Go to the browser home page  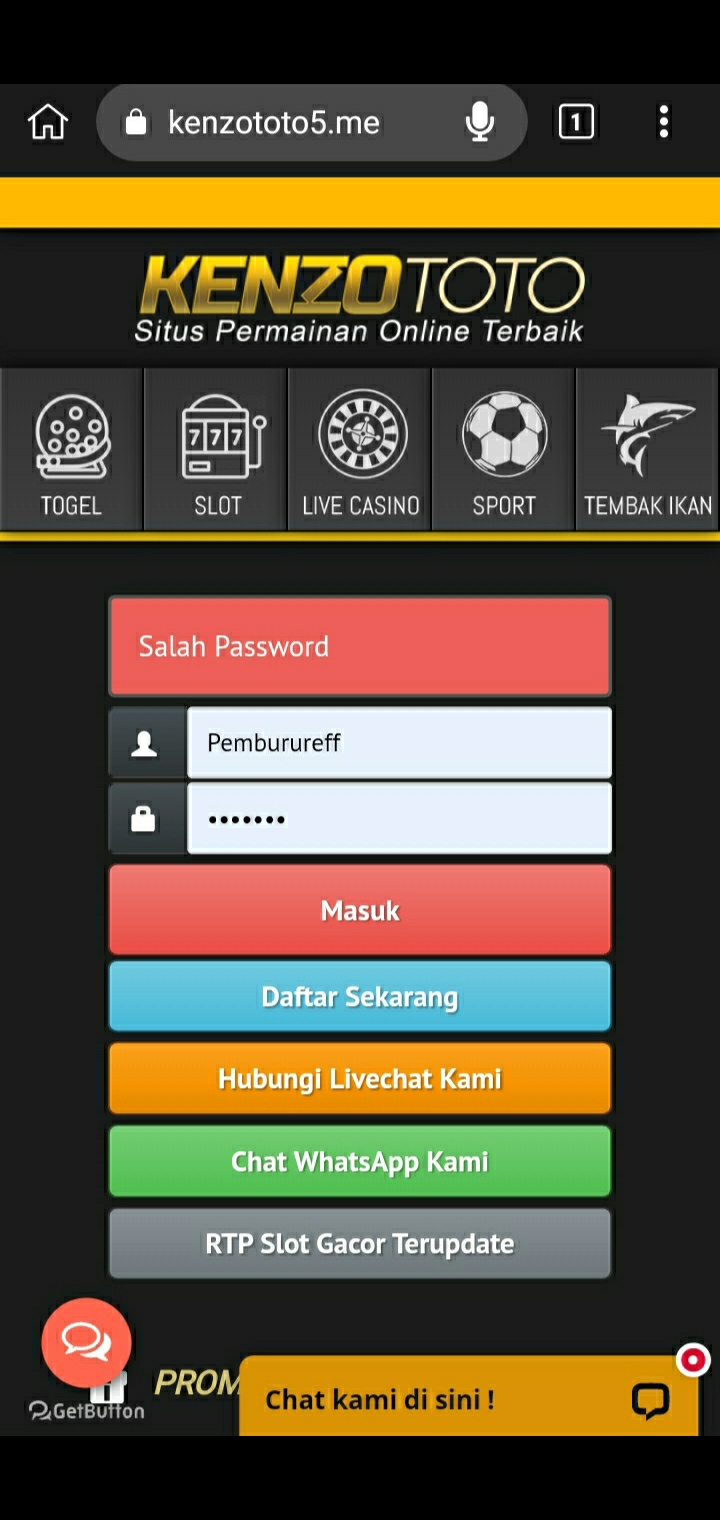(48, 122)
